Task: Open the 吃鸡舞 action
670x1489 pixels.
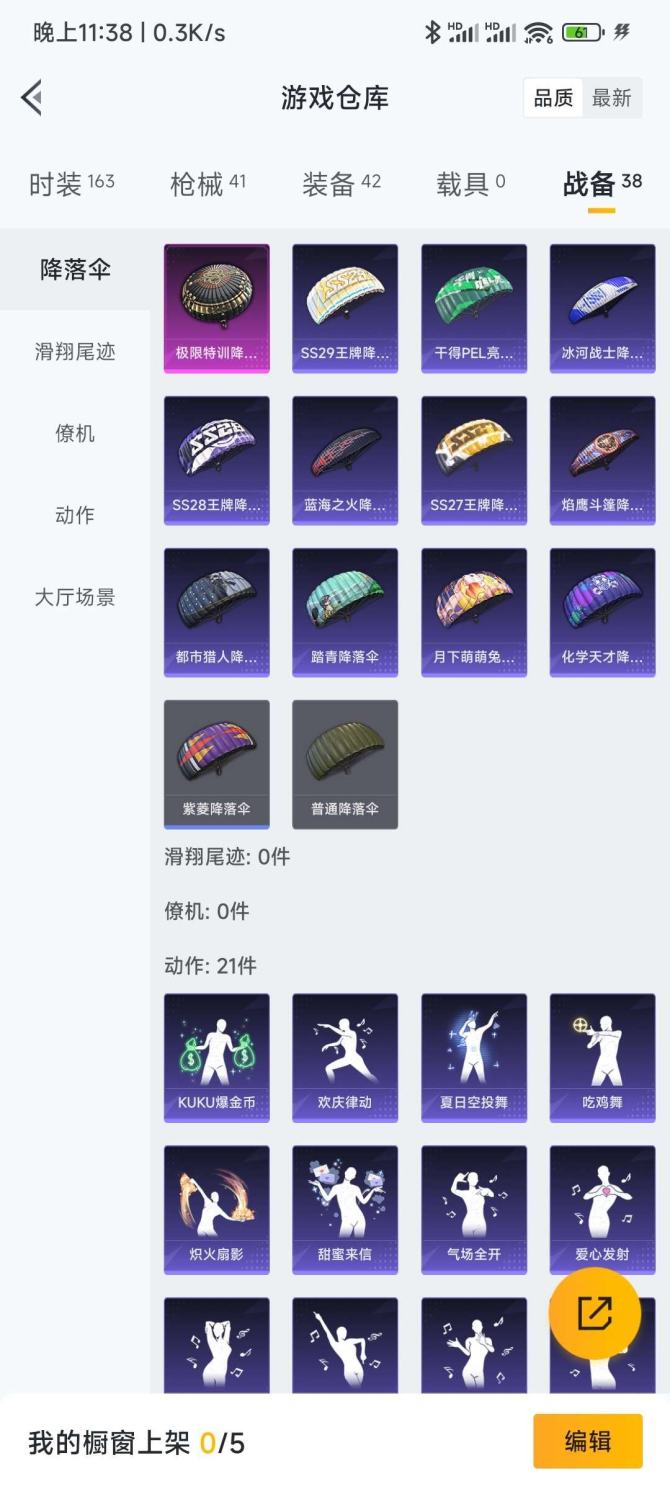Action: point(602,1057)
